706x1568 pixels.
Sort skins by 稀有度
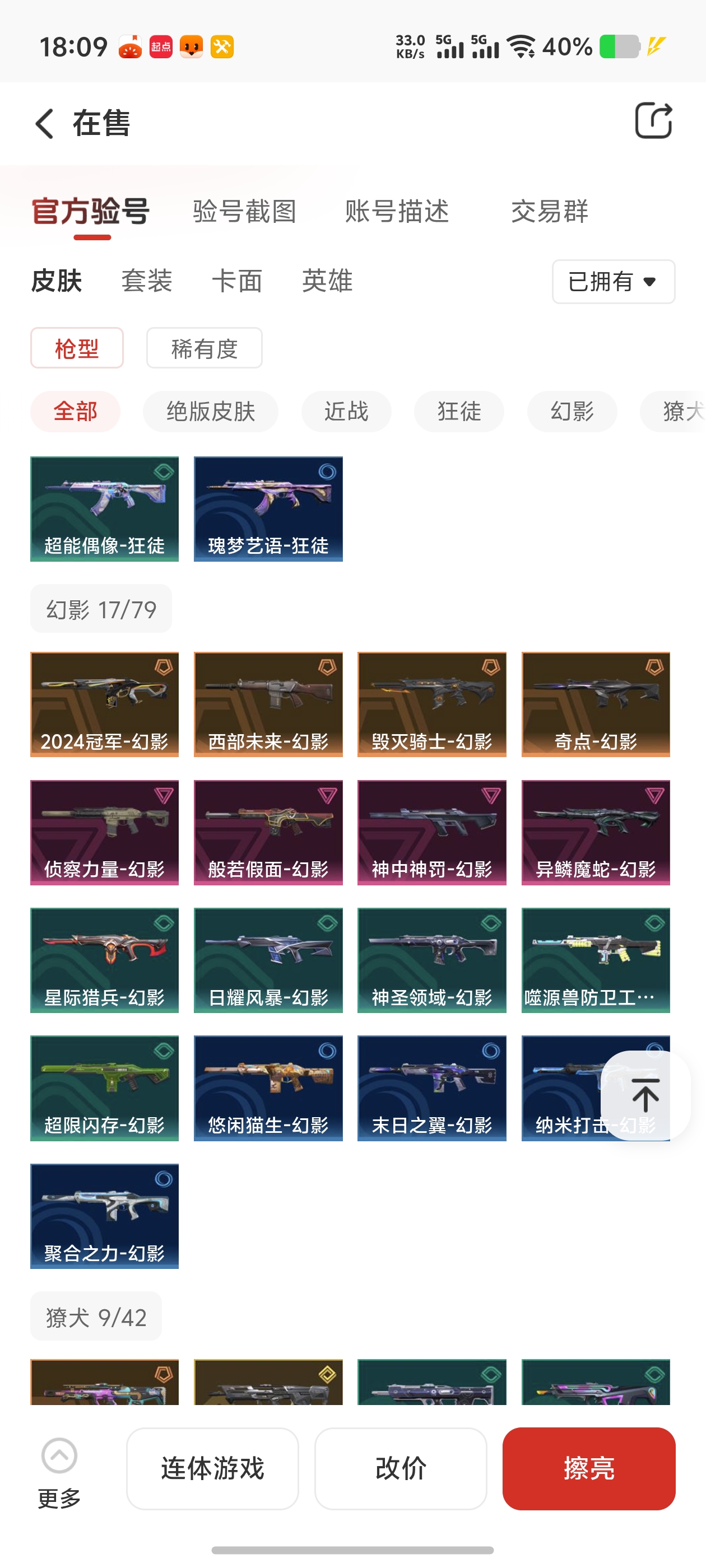204,348
